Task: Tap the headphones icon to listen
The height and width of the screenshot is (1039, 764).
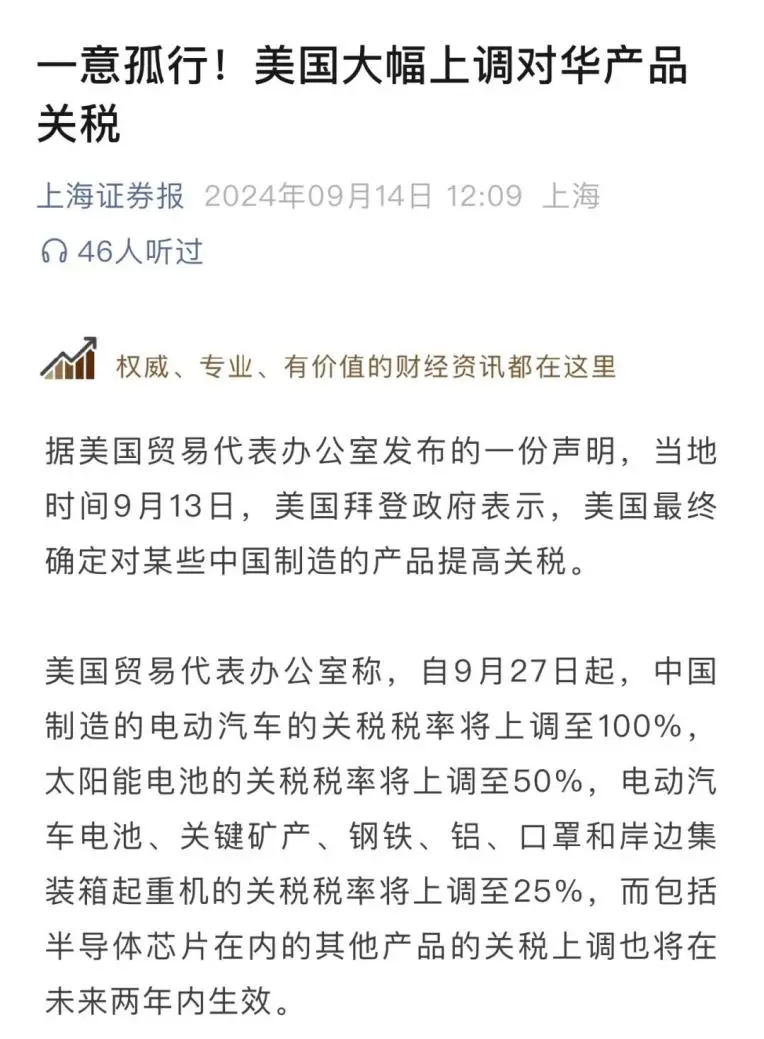Action: click(53, 251)
